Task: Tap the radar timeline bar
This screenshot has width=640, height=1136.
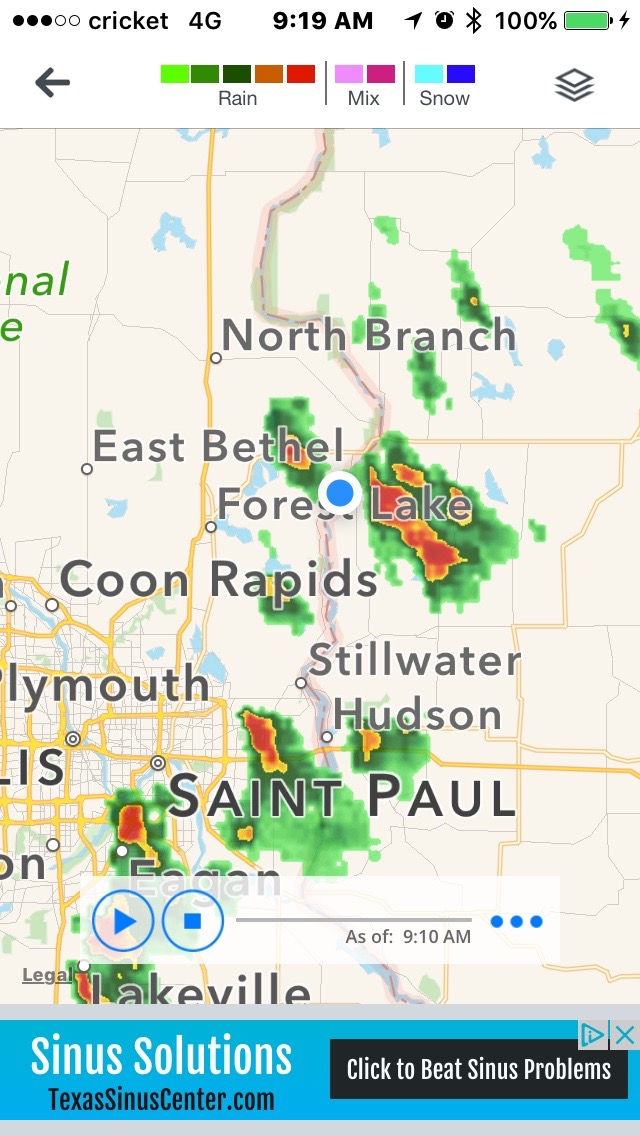Action: click(353, 920)
